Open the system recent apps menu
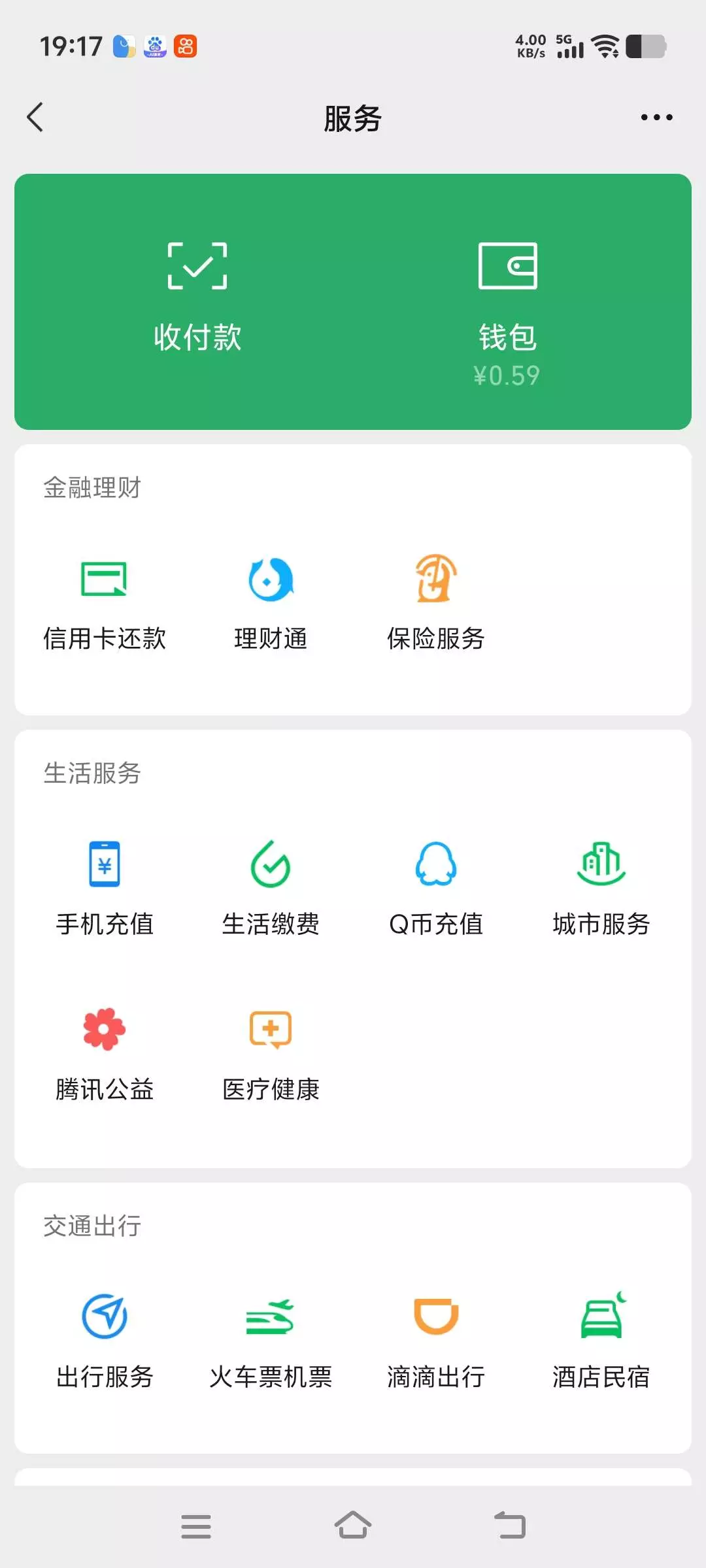This screenshot has height=1568, width=706. pos(196,1526)
